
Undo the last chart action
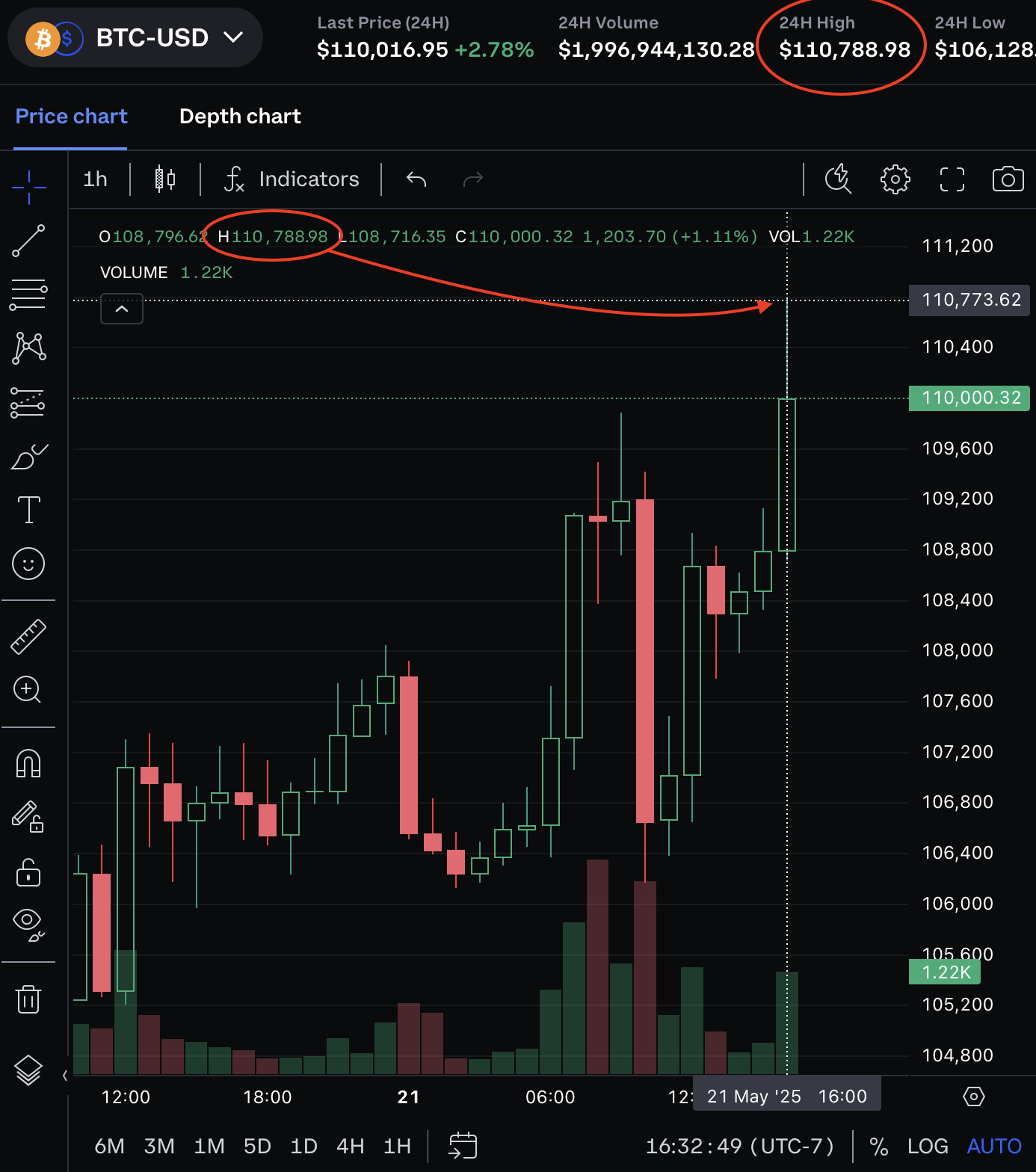(416, 179)
